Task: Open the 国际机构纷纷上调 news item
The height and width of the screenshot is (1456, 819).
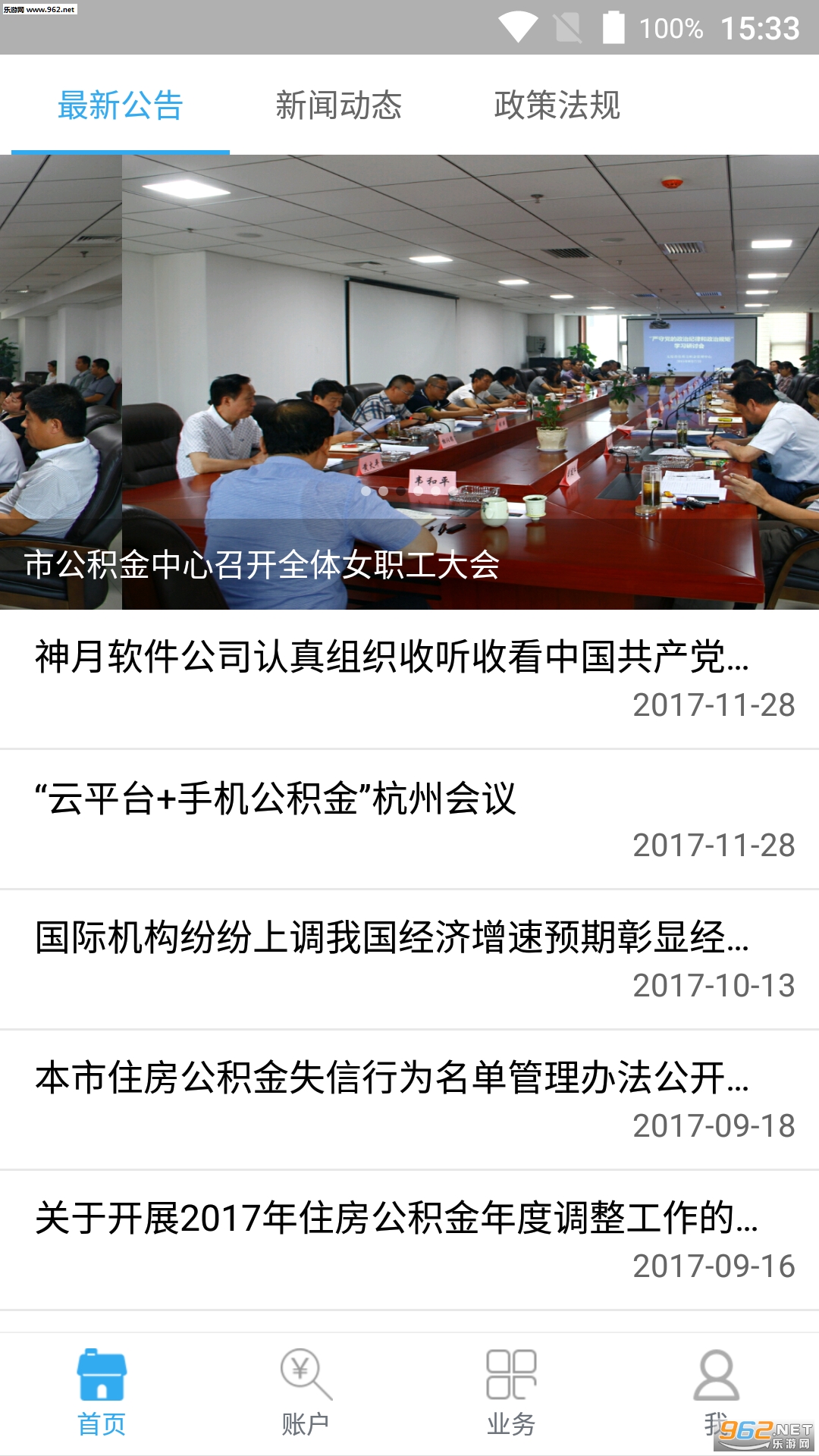Action: 409,959
